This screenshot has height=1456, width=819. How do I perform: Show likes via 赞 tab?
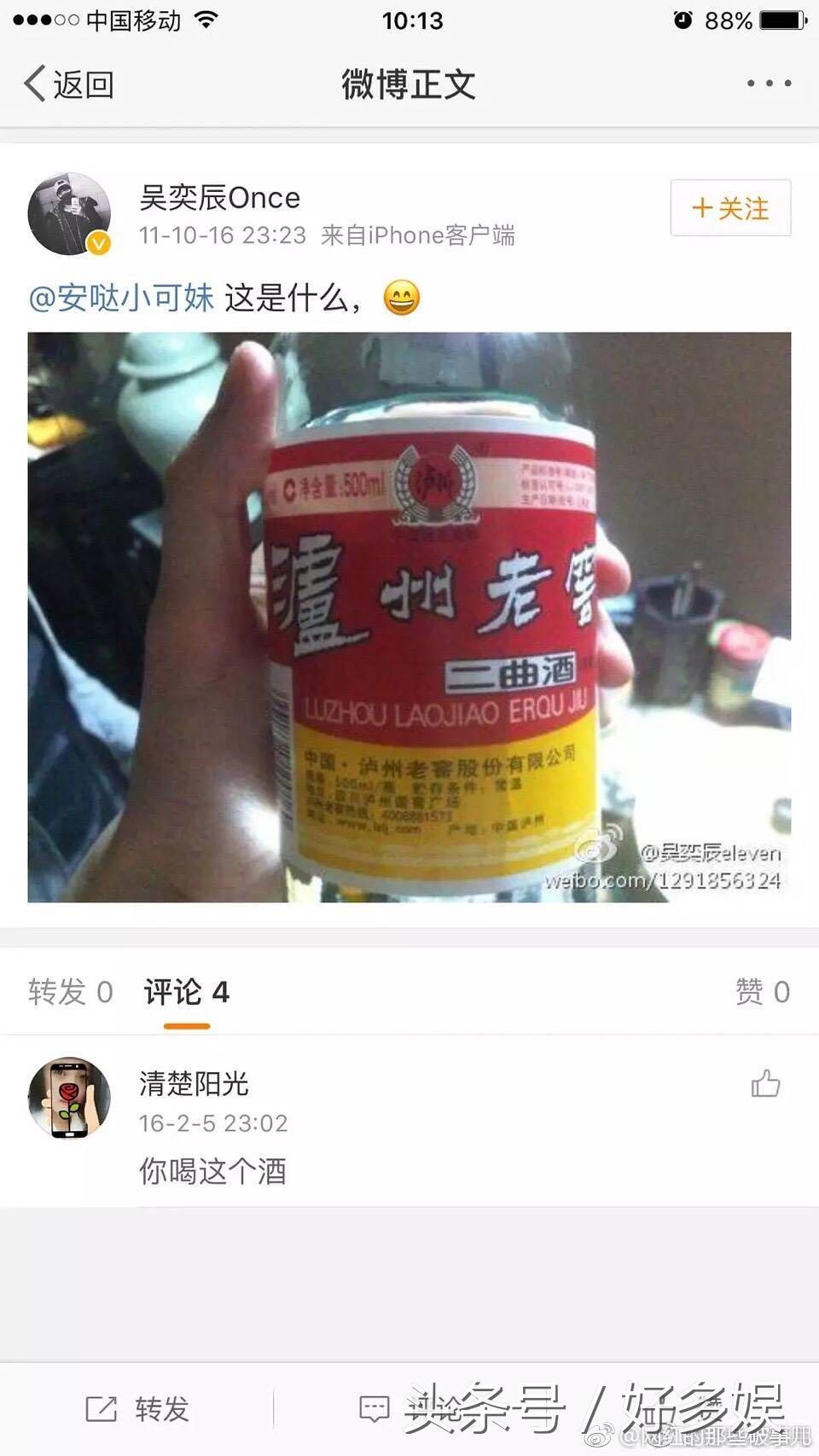762,992
